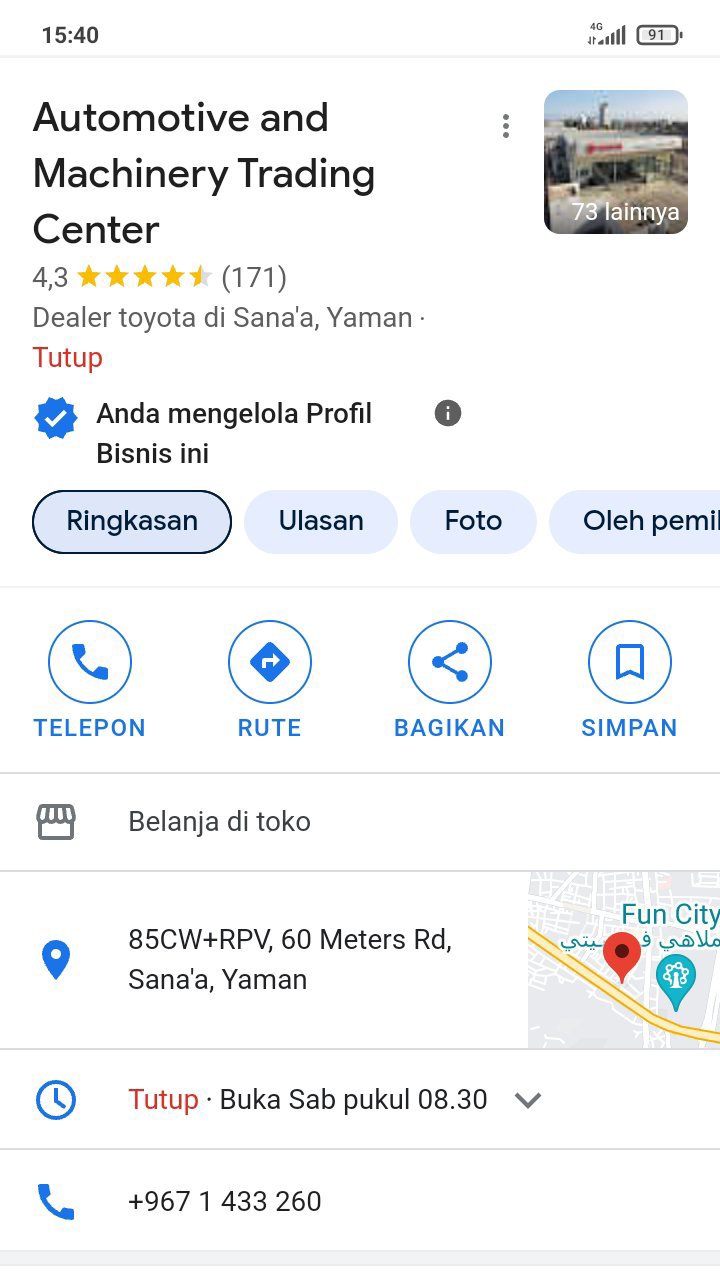Viewport: 720px width, 1280px height.
Task: Open the three-dot overflow menu
Action: tap(506, 126)
